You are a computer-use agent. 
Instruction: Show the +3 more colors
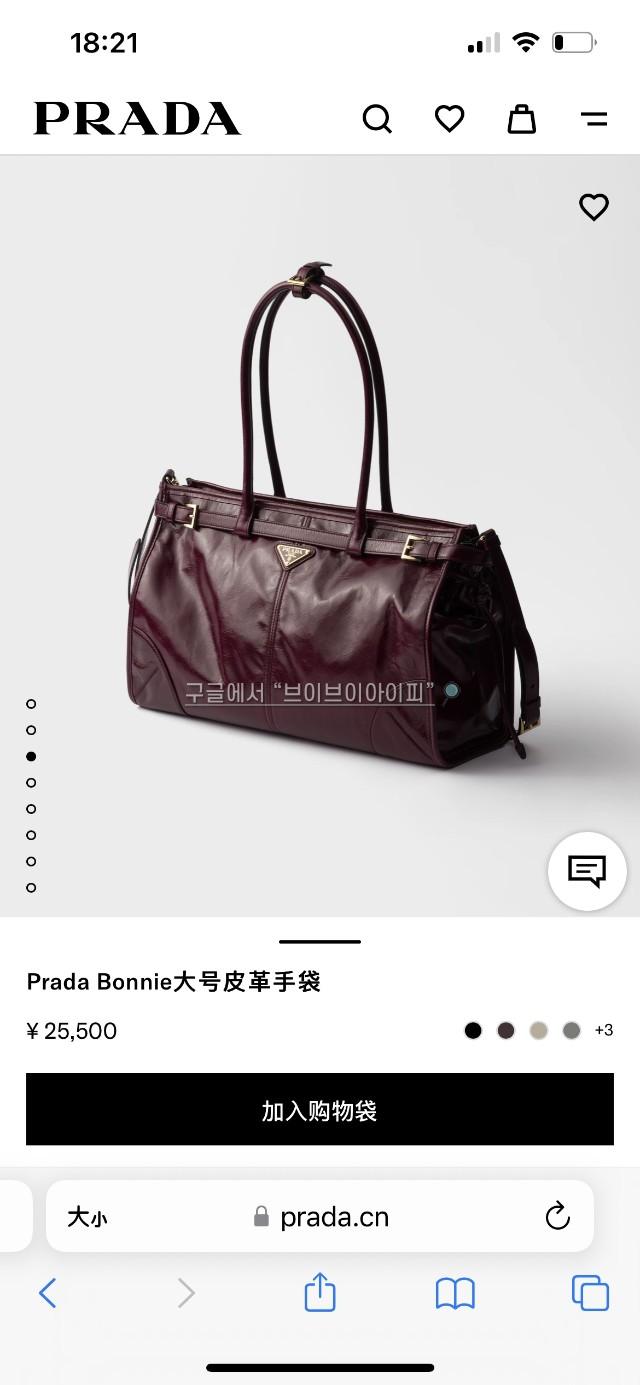tap(603, 1030)
